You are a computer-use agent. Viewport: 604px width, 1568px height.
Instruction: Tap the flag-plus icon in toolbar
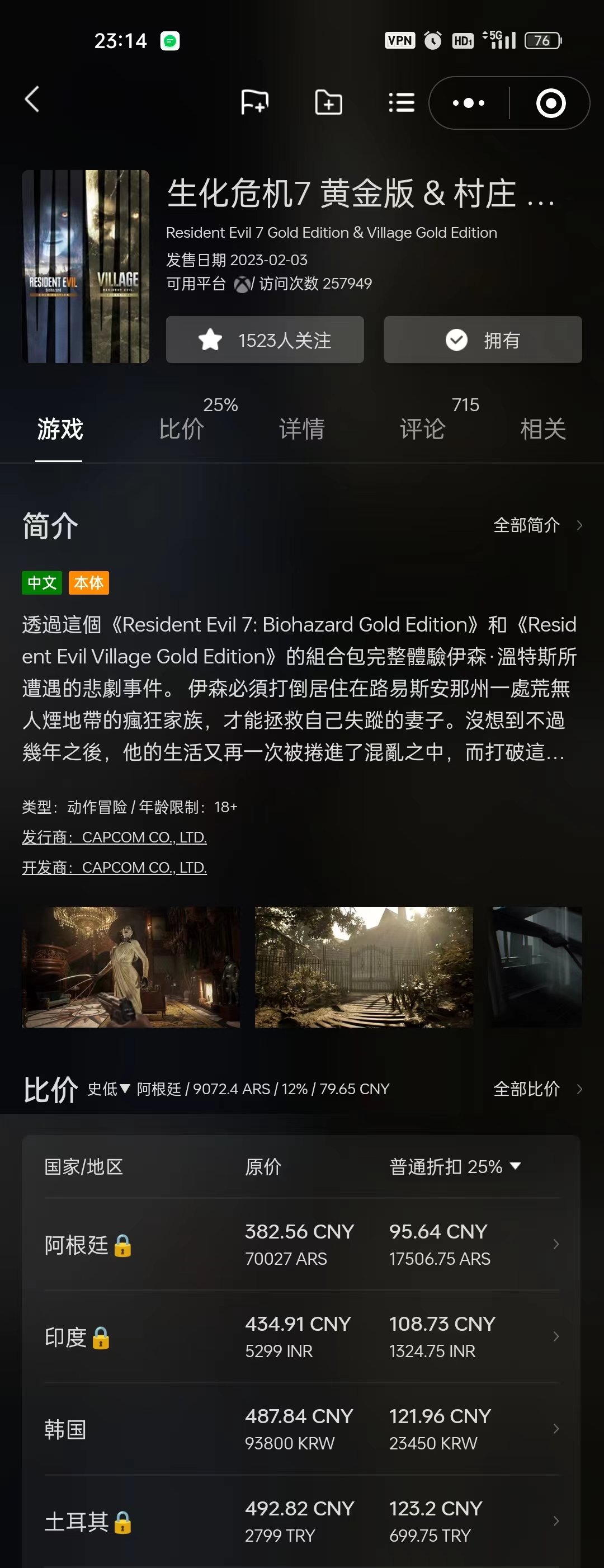(254, 102)
